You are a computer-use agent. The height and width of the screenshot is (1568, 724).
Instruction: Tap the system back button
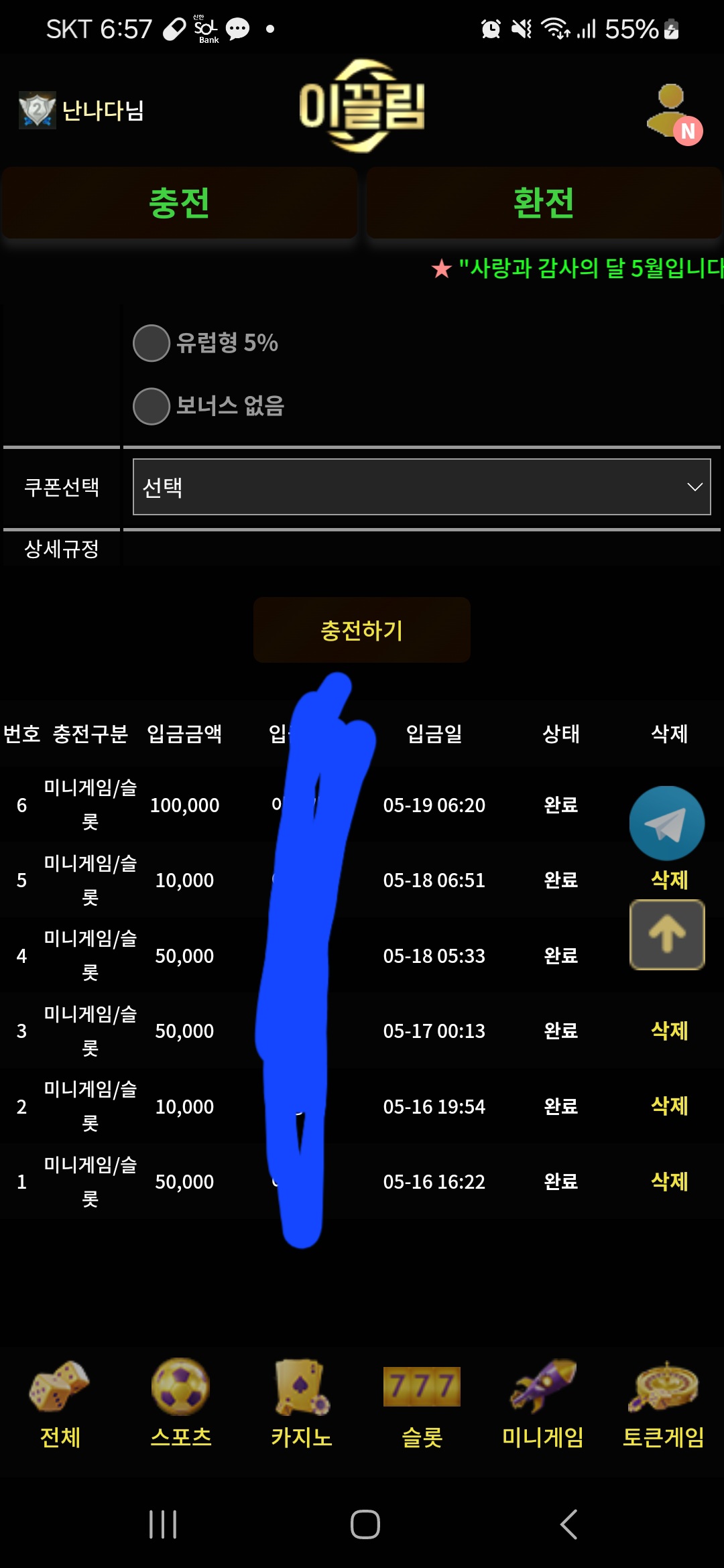tap(568, 1524)
